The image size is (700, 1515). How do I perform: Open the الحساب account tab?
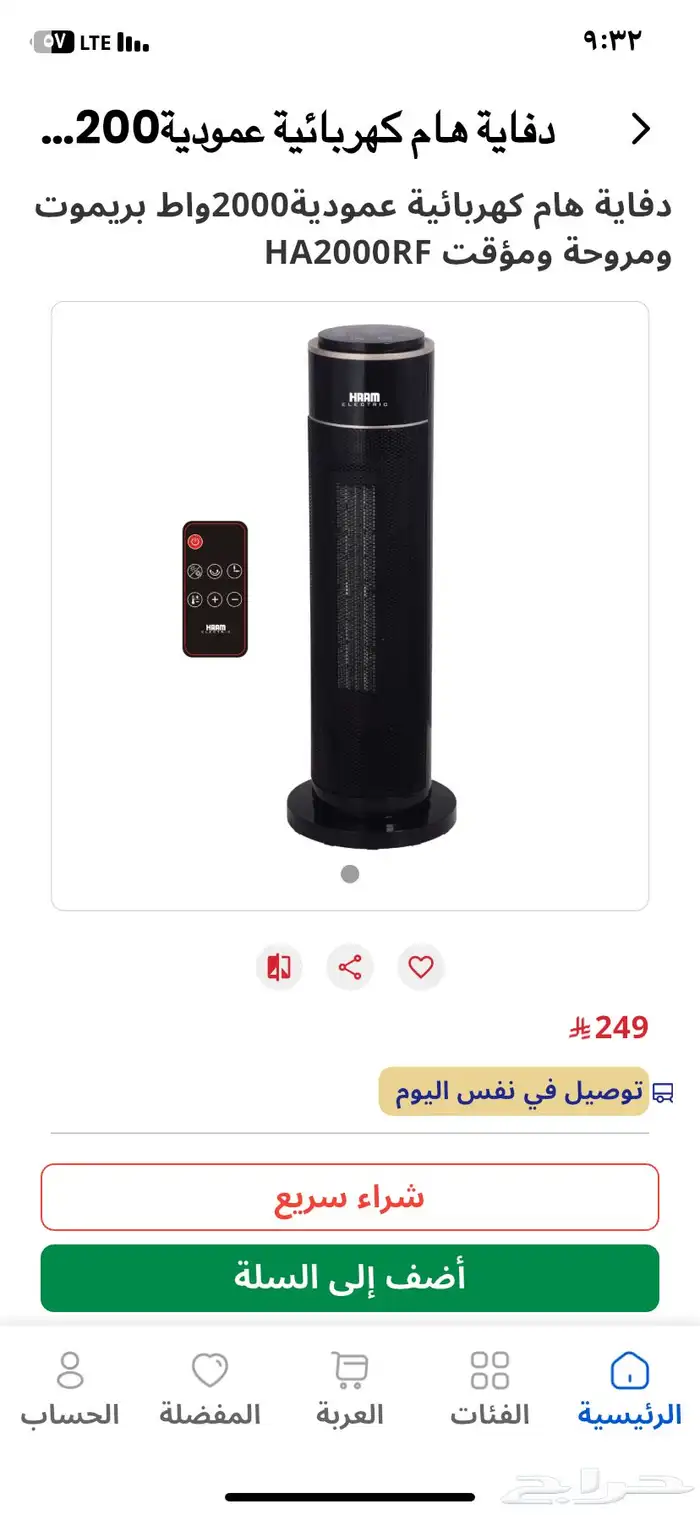tap(70, 1388)
